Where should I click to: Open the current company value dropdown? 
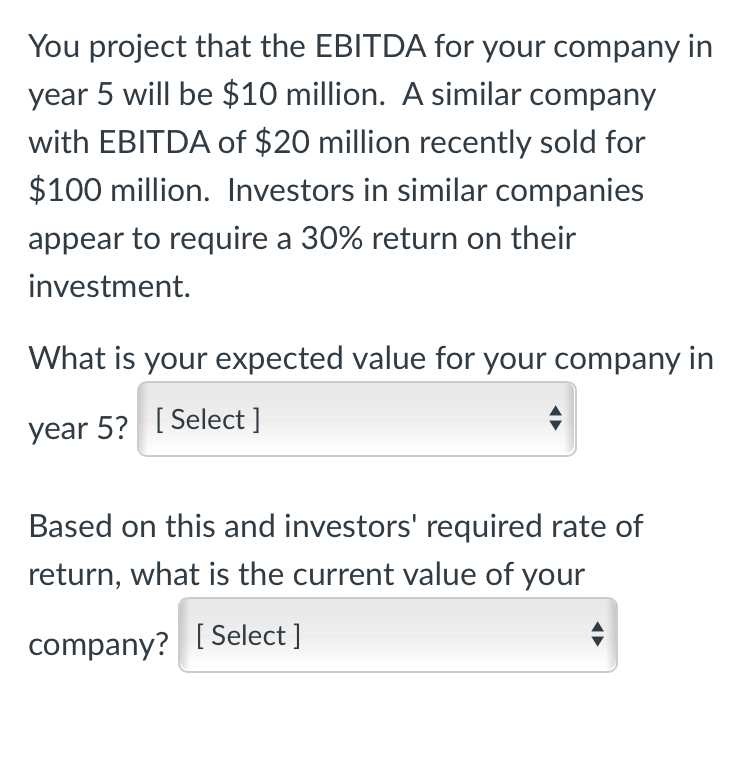click(397, 635)
